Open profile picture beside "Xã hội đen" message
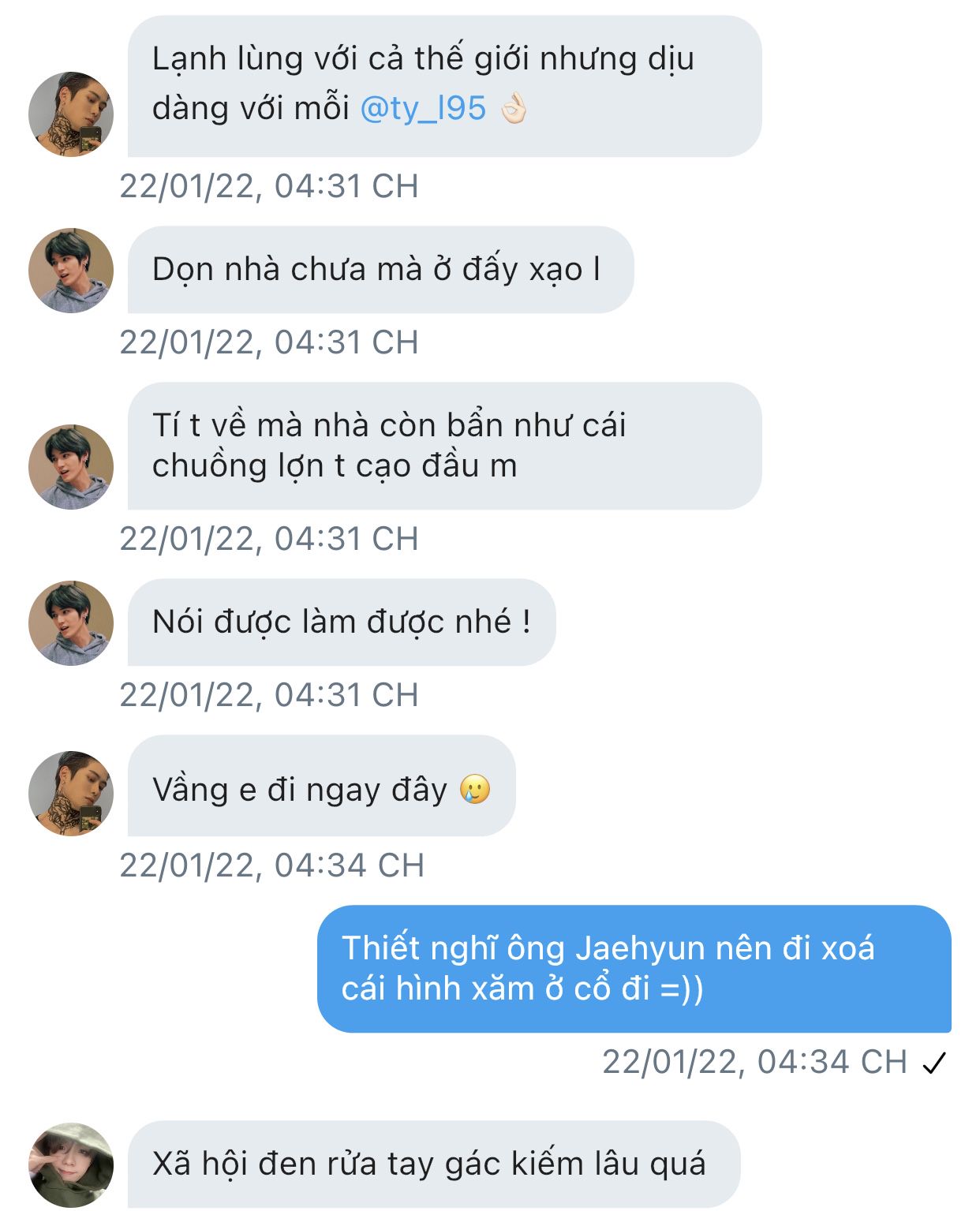Image resolution: width=980 pixels, height=1211 pixels. click(x=71, y=1164)
